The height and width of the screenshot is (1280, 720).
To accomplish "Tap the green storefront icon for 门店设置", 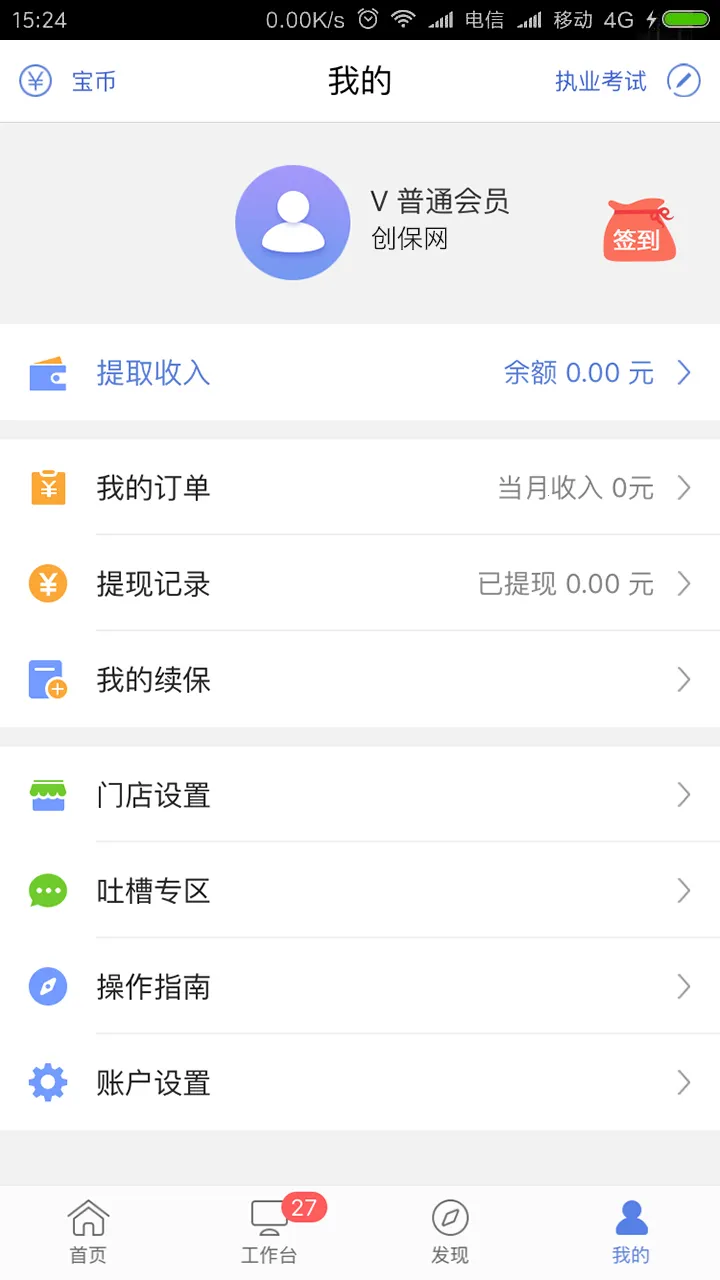I will 48,795.
